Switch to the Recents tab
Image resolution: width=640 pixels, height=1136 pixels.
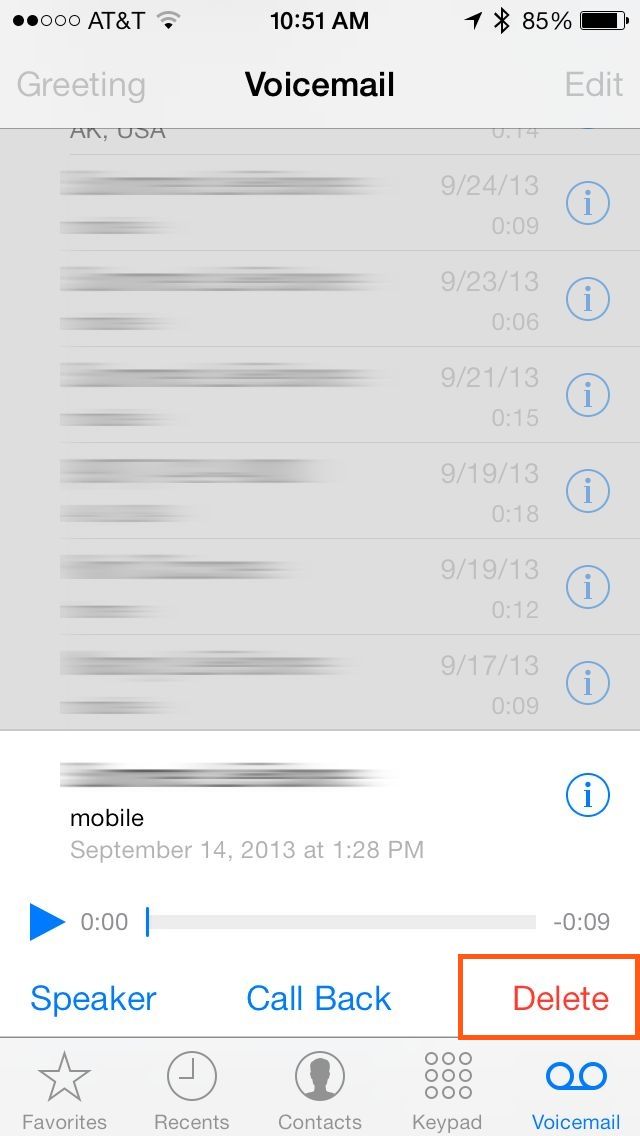click(191, 1089)
